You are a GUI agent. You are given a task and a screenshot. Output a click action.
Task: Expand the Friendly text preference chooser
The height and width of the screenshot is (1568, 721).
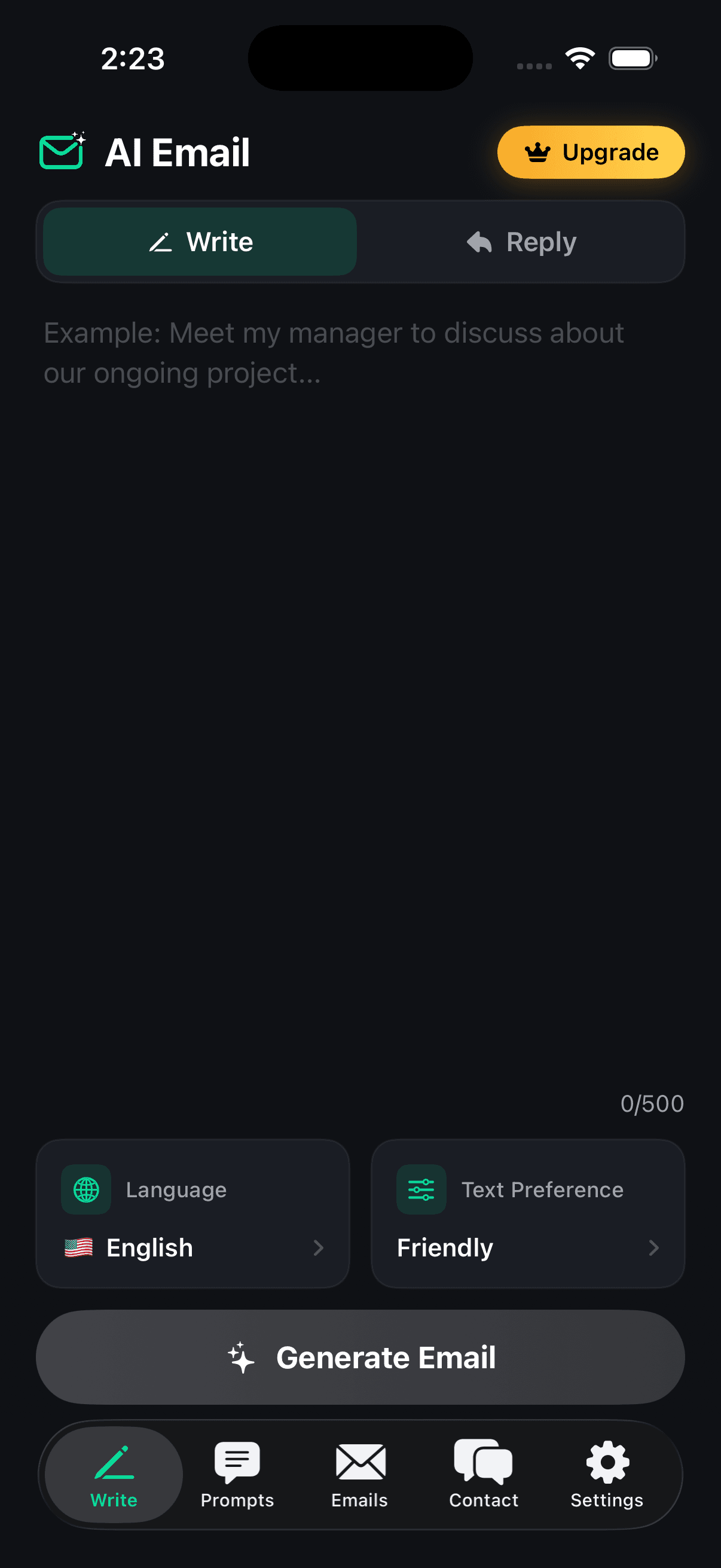tap(527, 1247)
